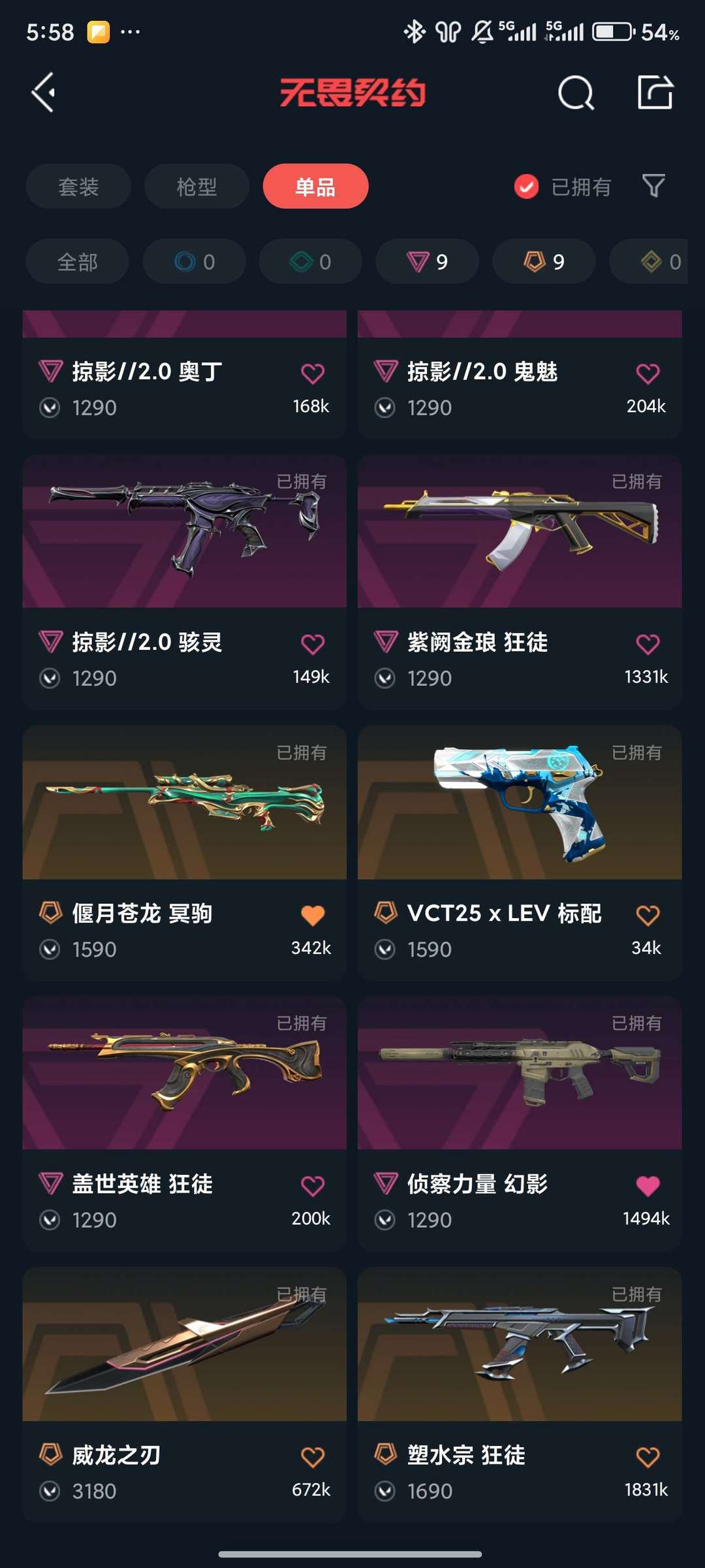
Task: Select the 全部 rarity chip
Action: [x=77, y=262]
